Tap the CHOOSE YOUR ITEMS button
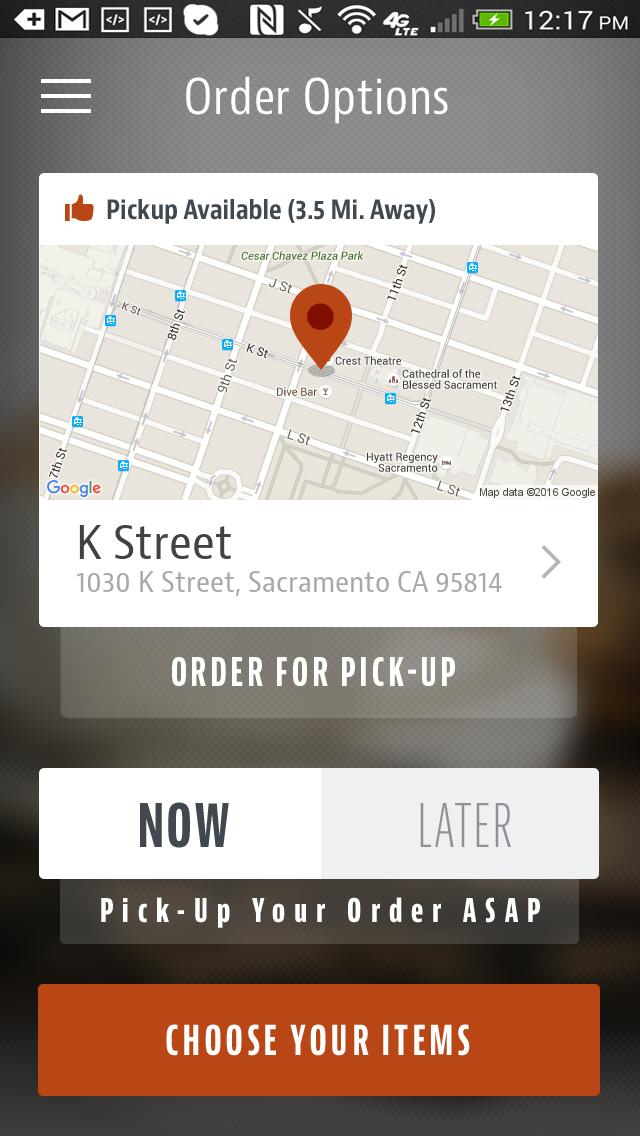 [318, 1040]
